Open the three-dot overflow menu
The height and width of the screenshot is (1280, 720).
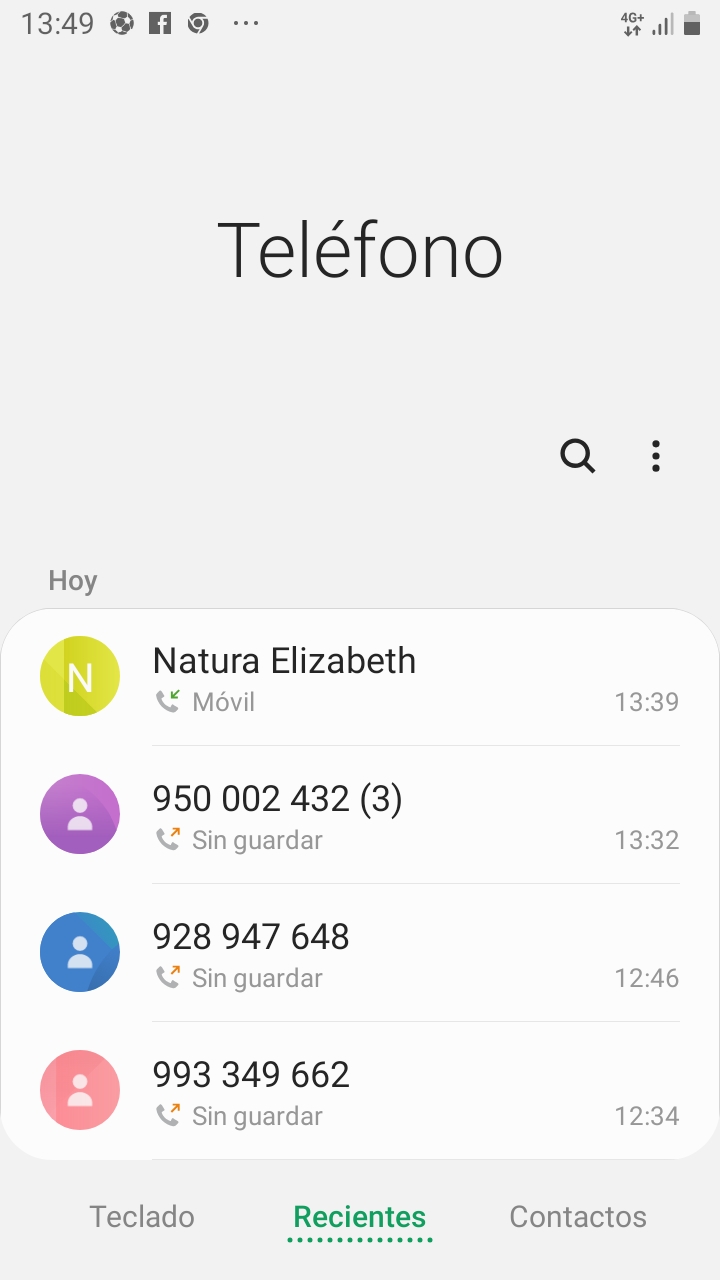pyautogui.click(x=655, y=456)
